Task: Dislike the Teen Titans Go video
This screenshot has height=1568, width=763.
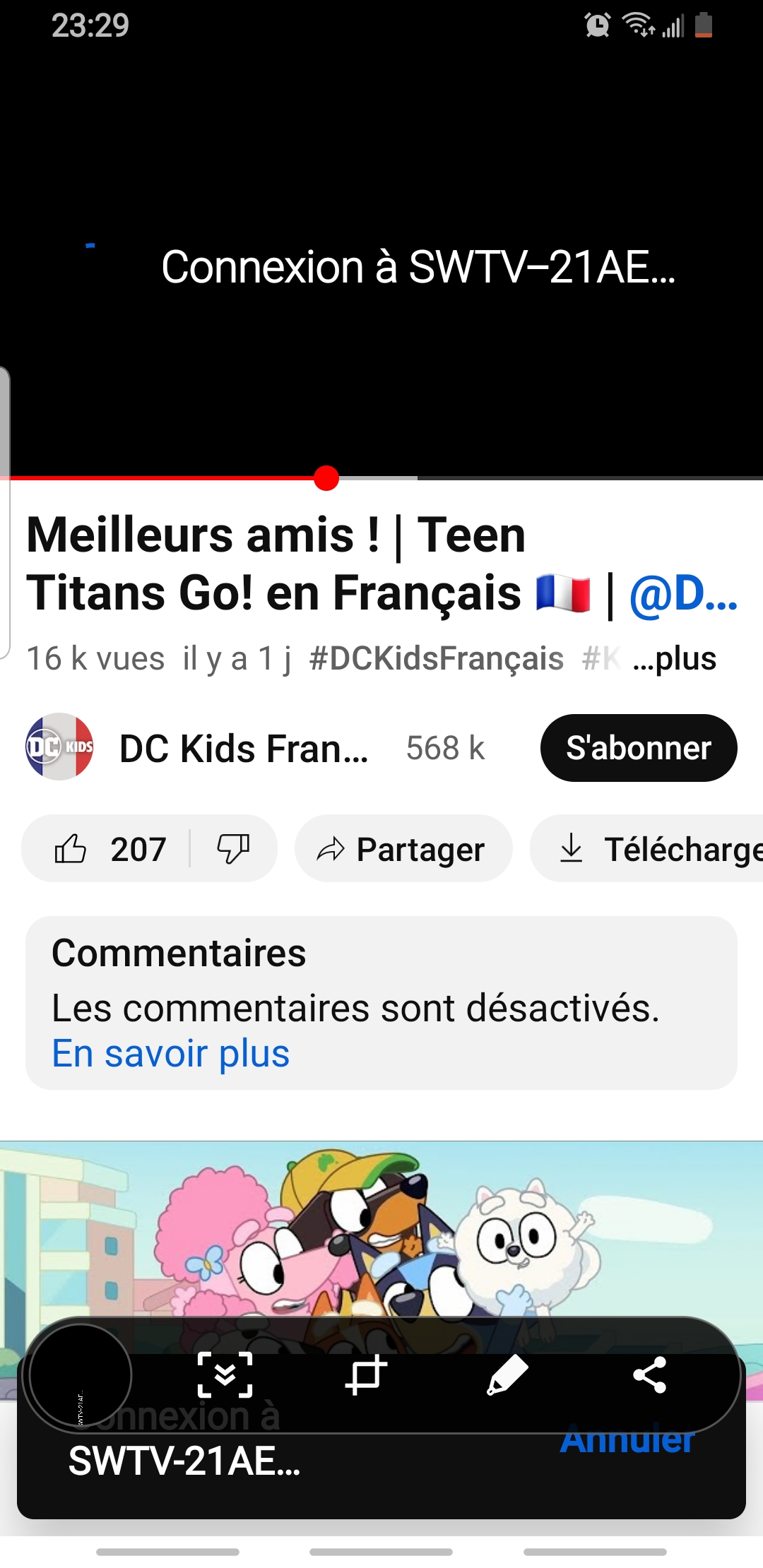Action: point(233,848)
